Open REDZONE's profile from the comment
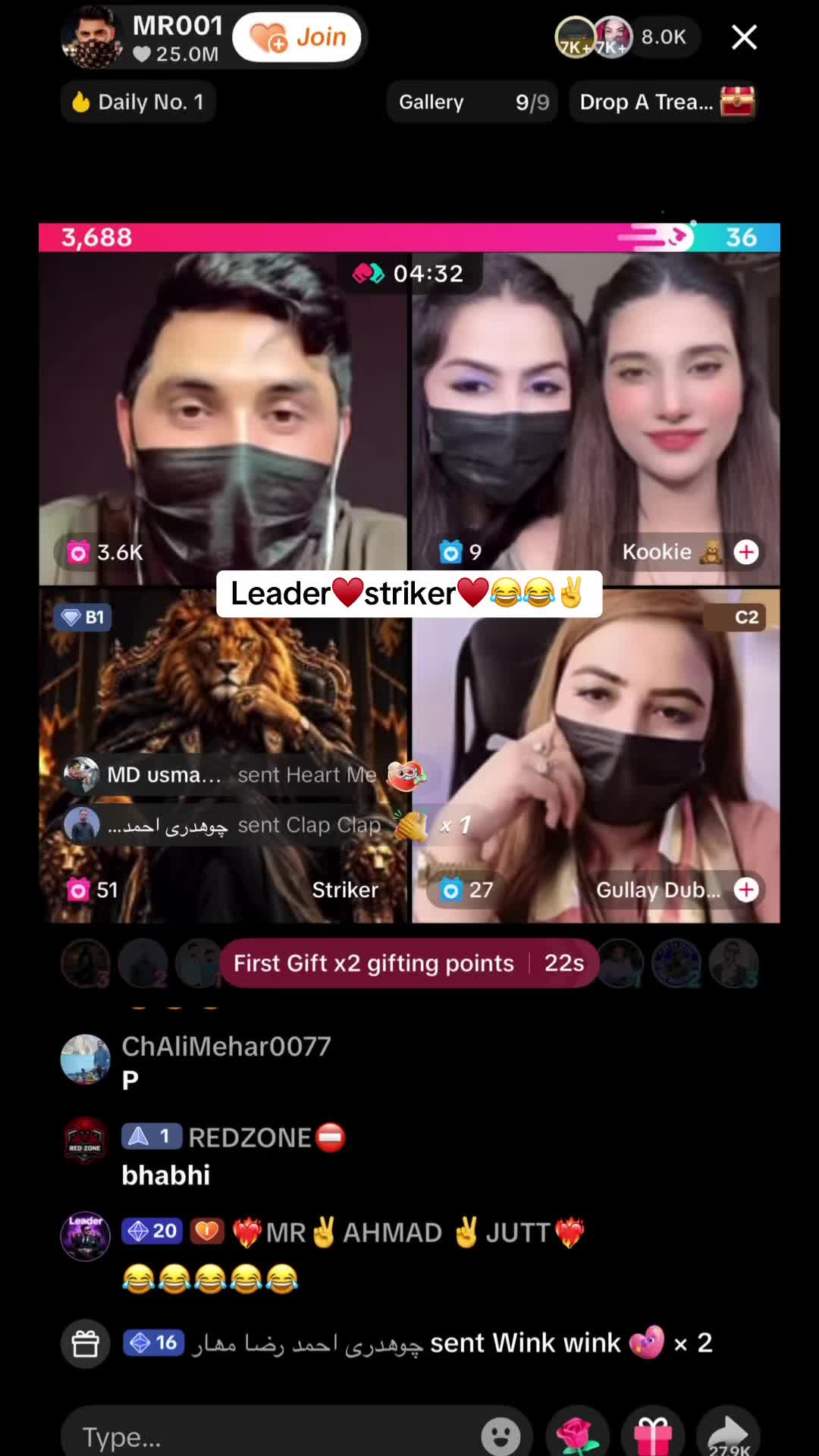The height and width of the screenshot is (1456, 819). pyautogui.click(x=85, y=1141)
